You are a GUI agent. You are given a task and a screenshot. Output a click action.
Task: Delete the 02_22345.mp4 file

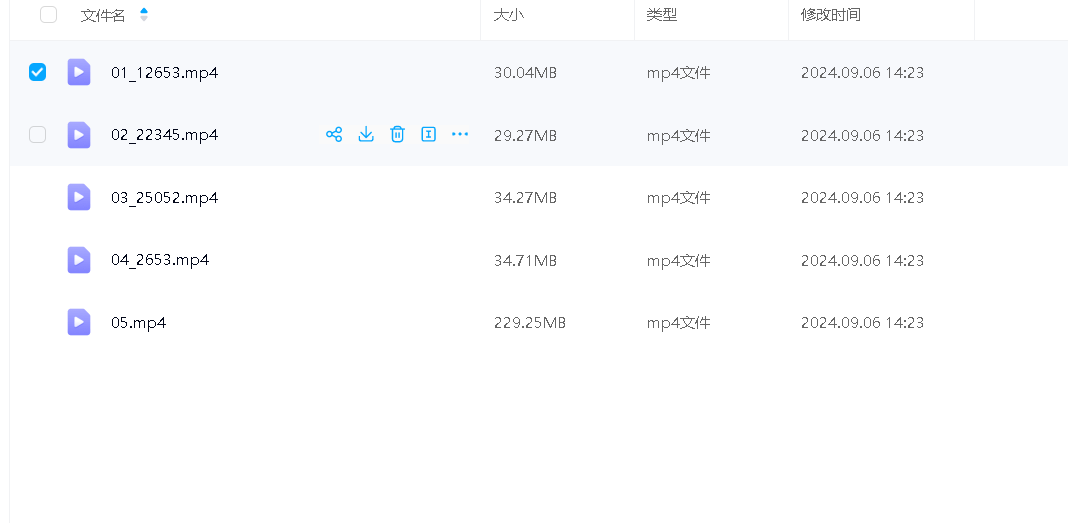point(397,134)
